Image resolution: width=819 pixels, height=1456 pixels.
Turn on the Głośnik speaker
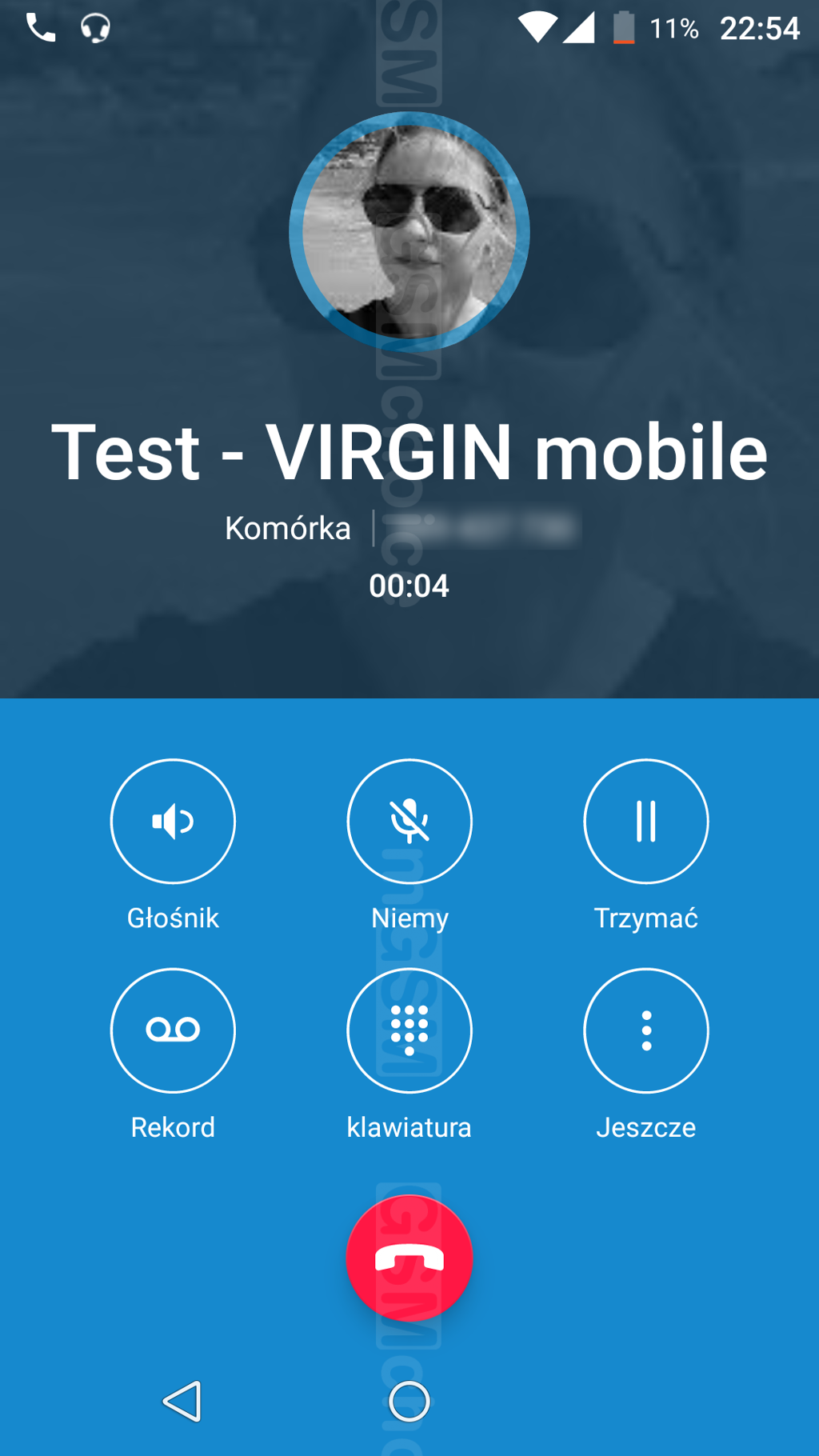click(173, 822)
